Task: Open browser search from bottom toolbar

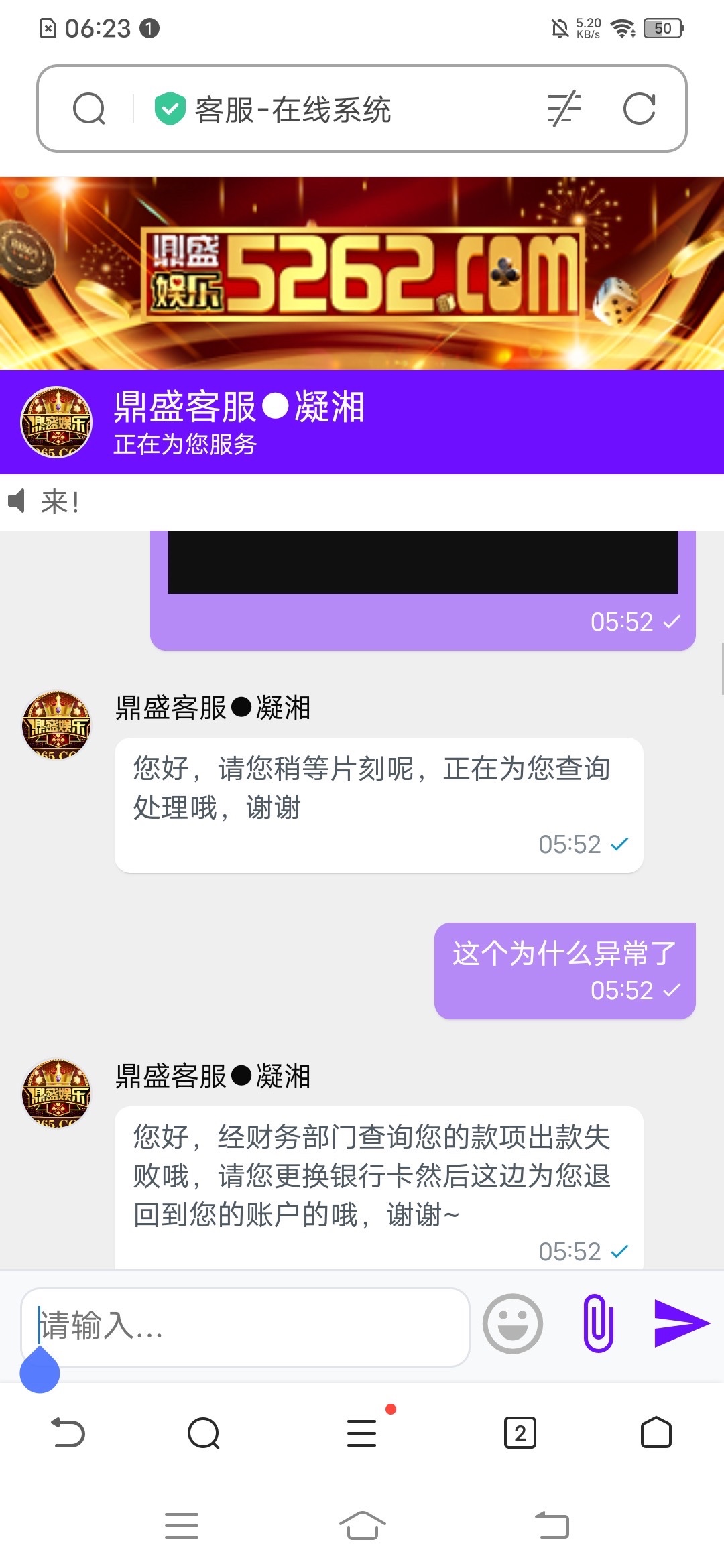Action: pos(204,1433)
